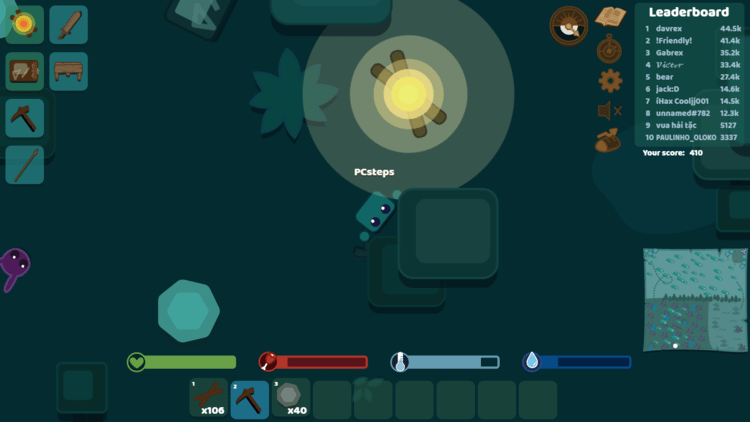The image size is (750, 422).
Task: Toggle the muted sound icon
Action: 609,110
